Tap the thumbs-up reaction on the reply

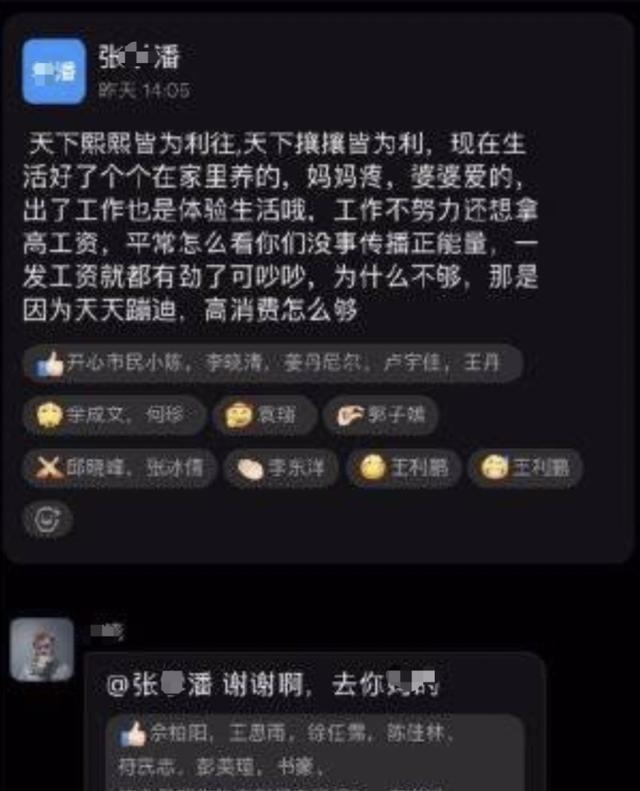tap(133, 735)
